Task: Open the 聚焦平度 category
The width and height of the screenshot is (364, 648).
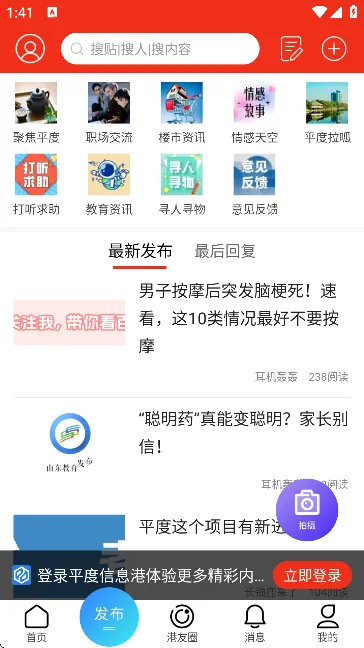Action: [x=36, y=112]
